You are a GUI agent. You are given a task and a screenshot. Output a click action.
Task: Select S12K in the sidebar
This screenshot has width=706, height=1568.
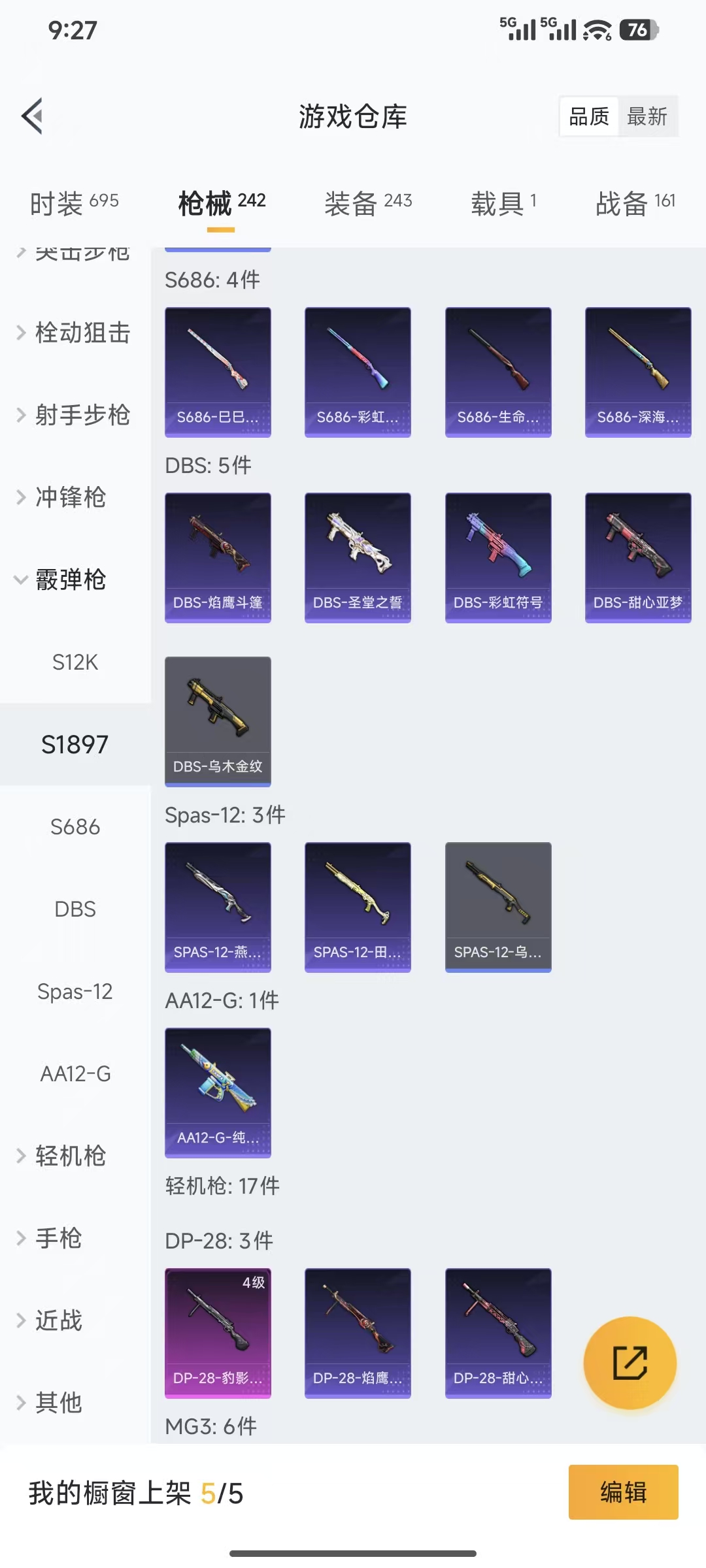[75, 662]
